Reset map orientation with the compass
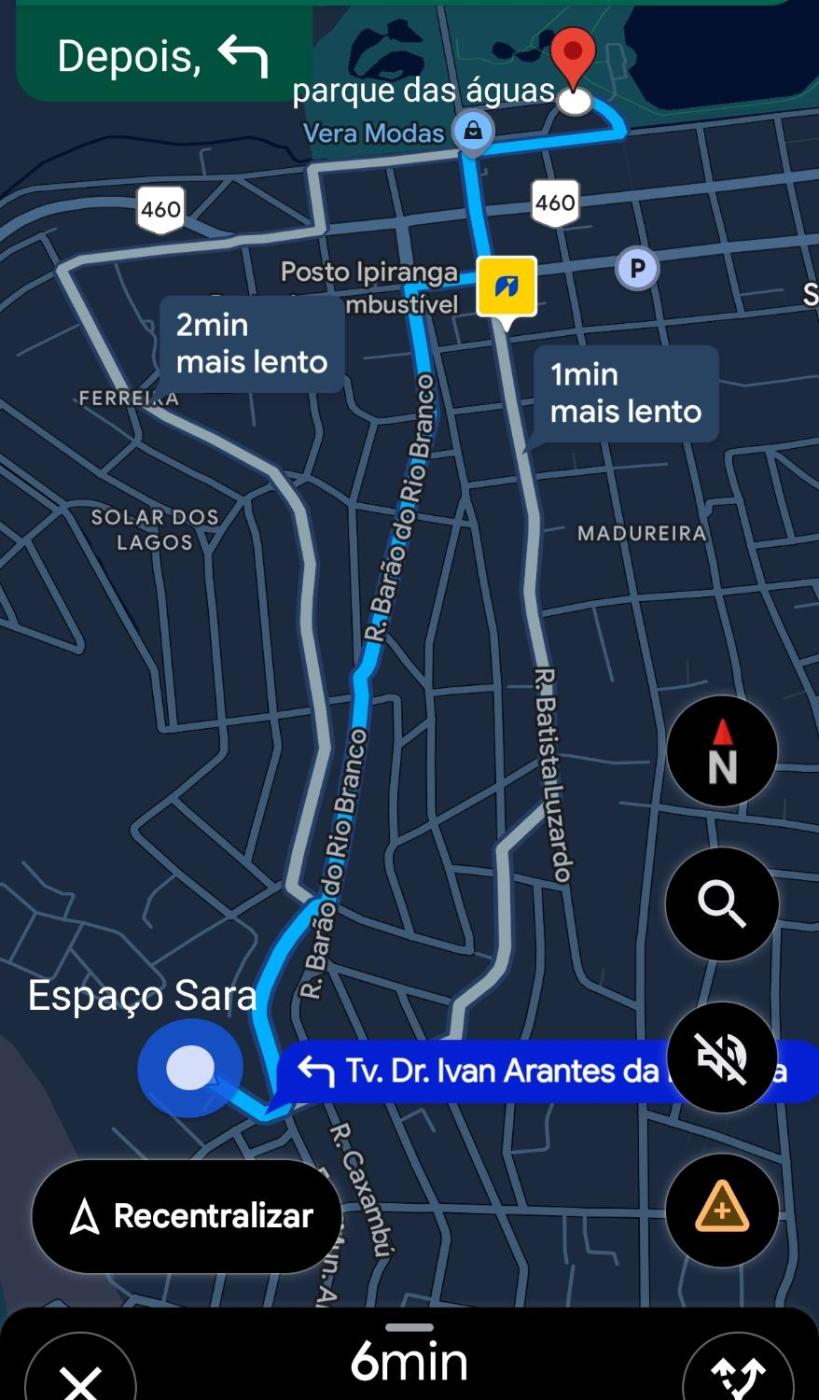This screenshot has width=819, height=1400. [x=721, y=752]
